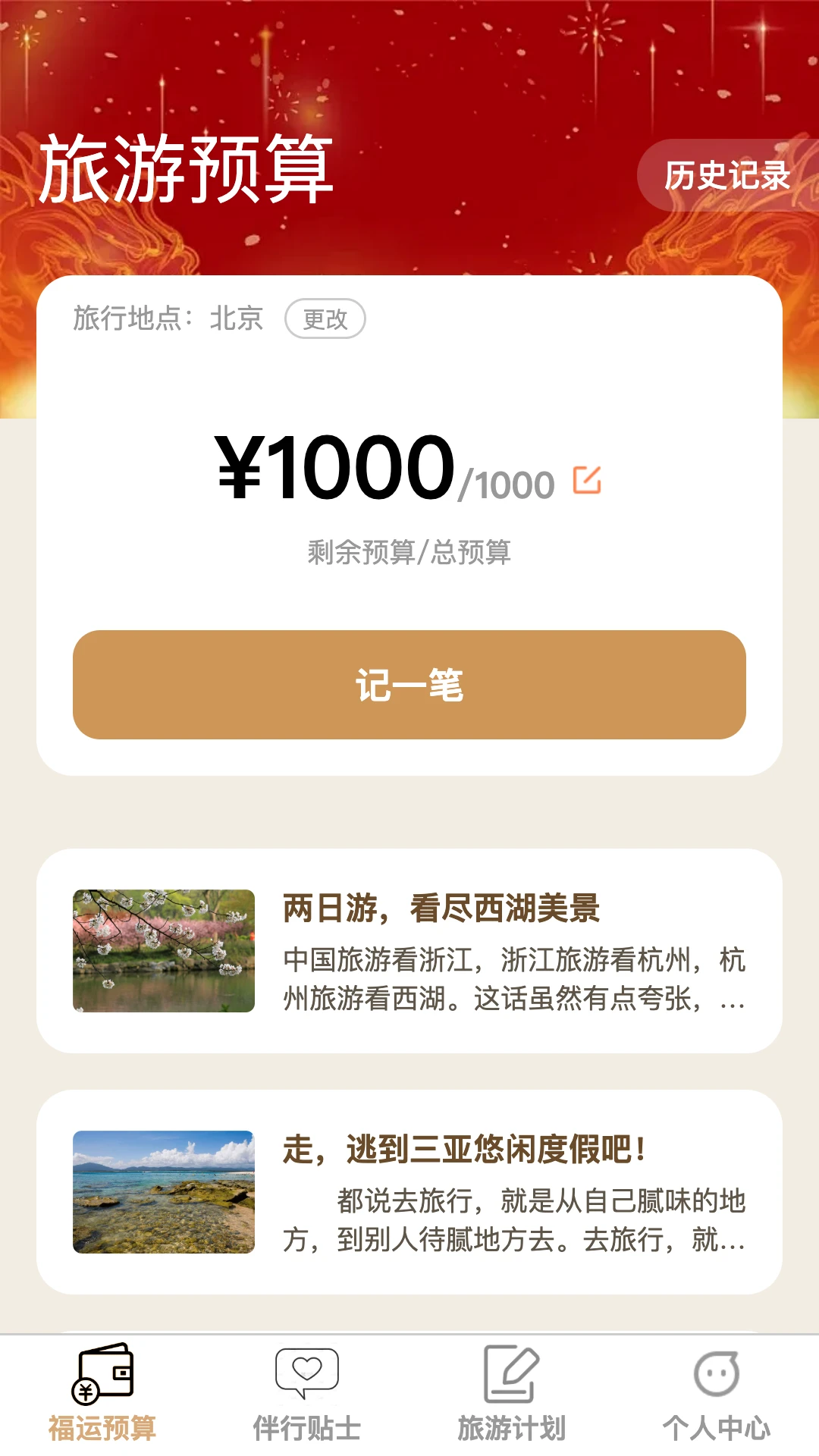Tap 记一笔 to record an expense
This screenshot has height=1456, width=819.
(x=409, y=685)
